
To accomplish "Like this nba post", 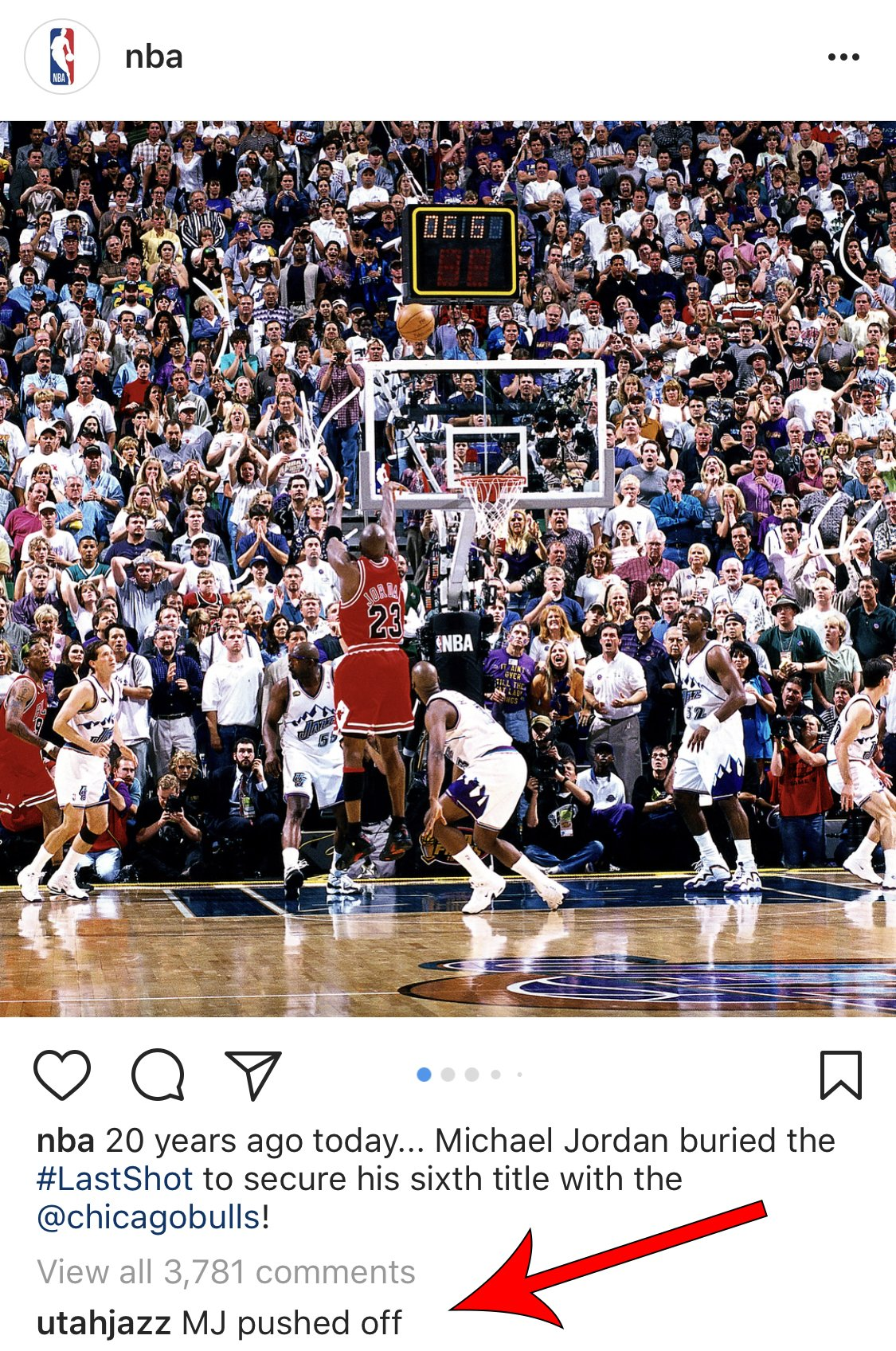I will point(62,1075).
